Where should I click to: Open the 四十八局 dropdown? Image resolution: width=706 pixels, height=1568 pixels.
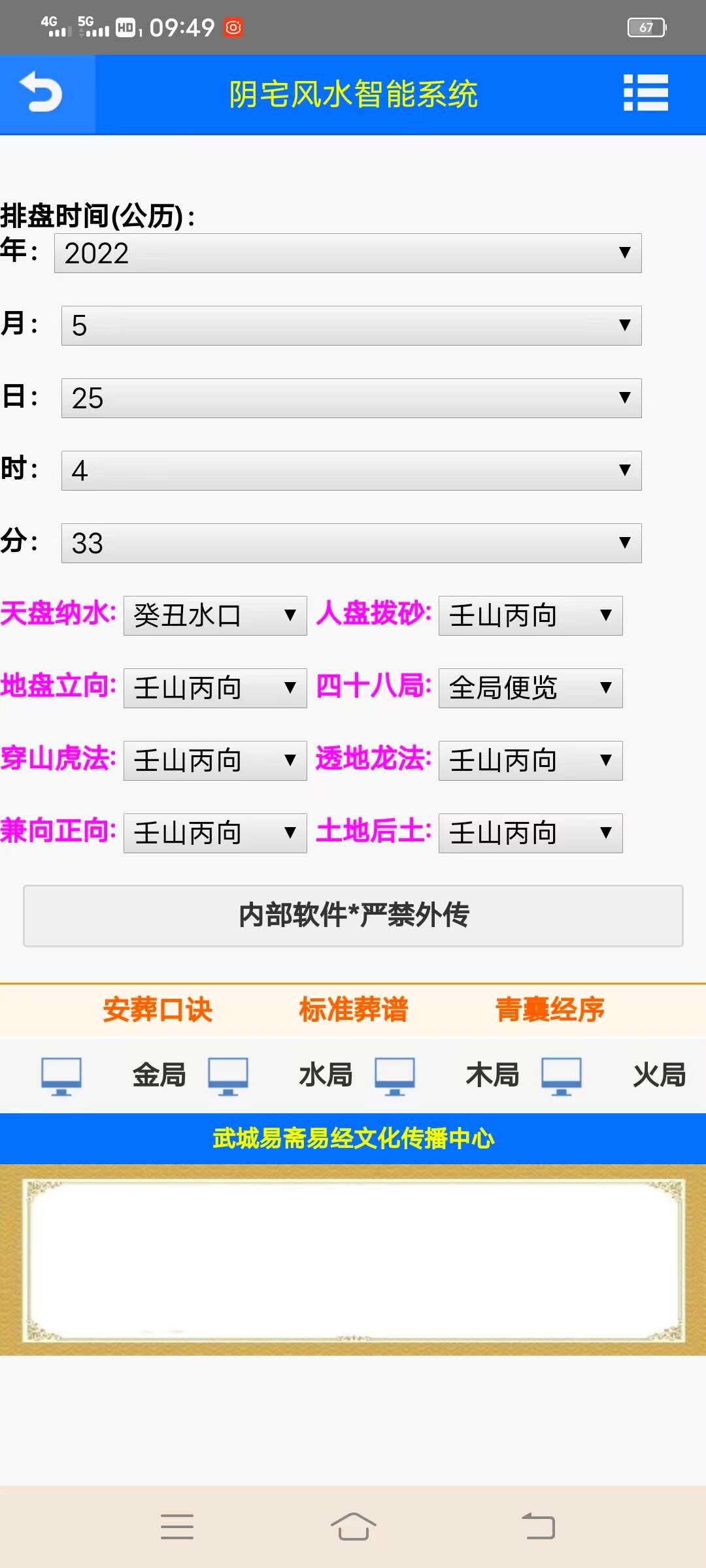pos(530,688)
